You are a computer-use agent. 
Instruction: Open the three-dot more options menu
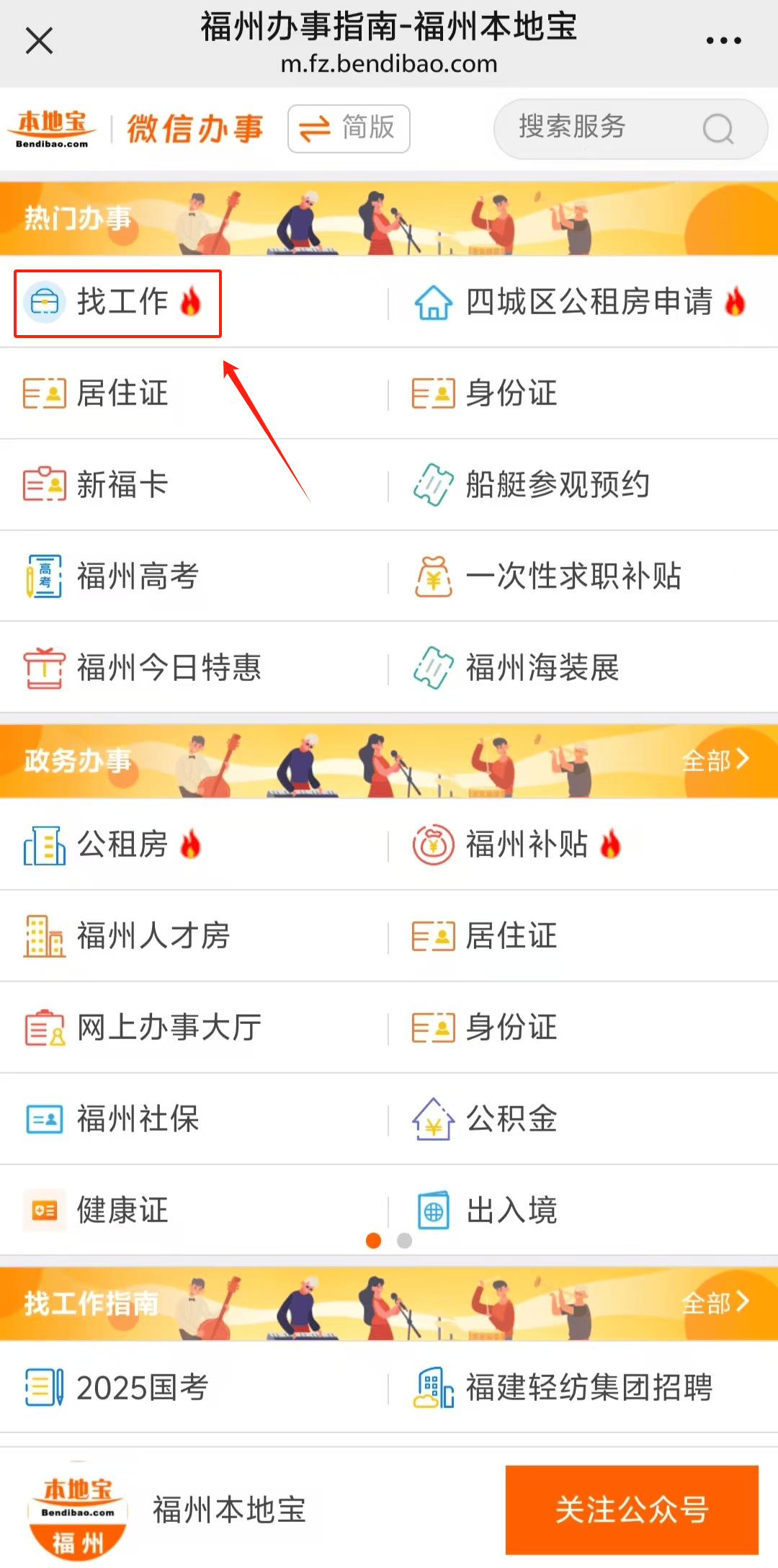[723, 40]
